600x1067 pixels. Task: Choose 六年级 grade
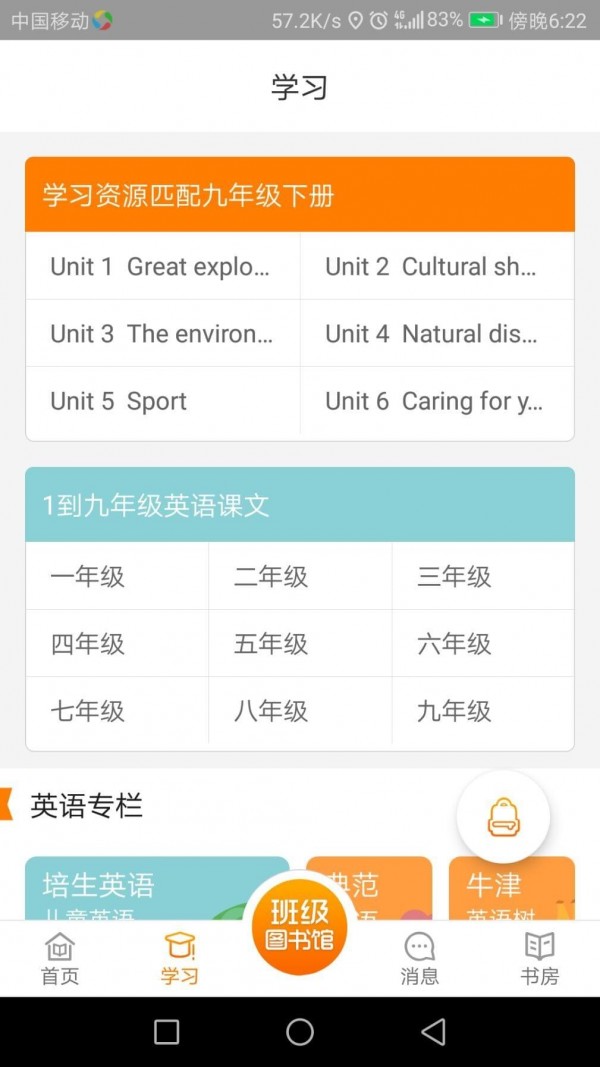click(x=483, y=644)
